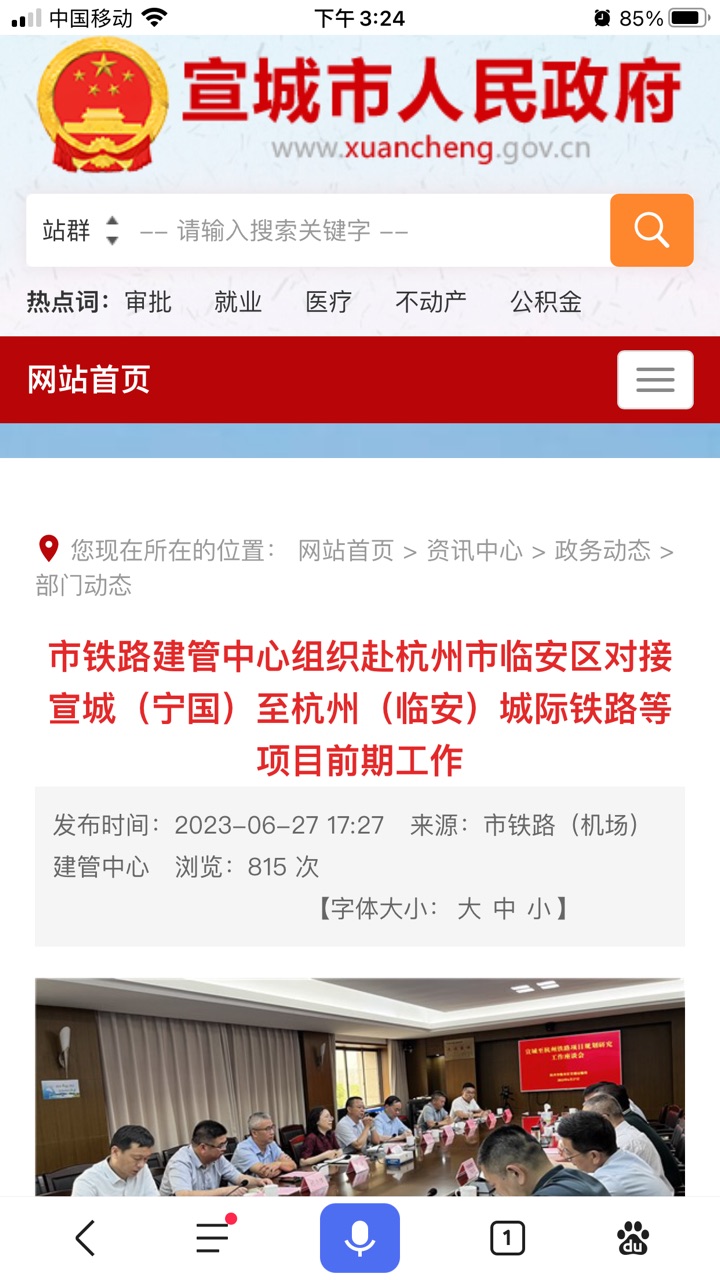Open the 公积金 hot keyword
Viewport: 720px width, 1280px height.
(546, 302)
